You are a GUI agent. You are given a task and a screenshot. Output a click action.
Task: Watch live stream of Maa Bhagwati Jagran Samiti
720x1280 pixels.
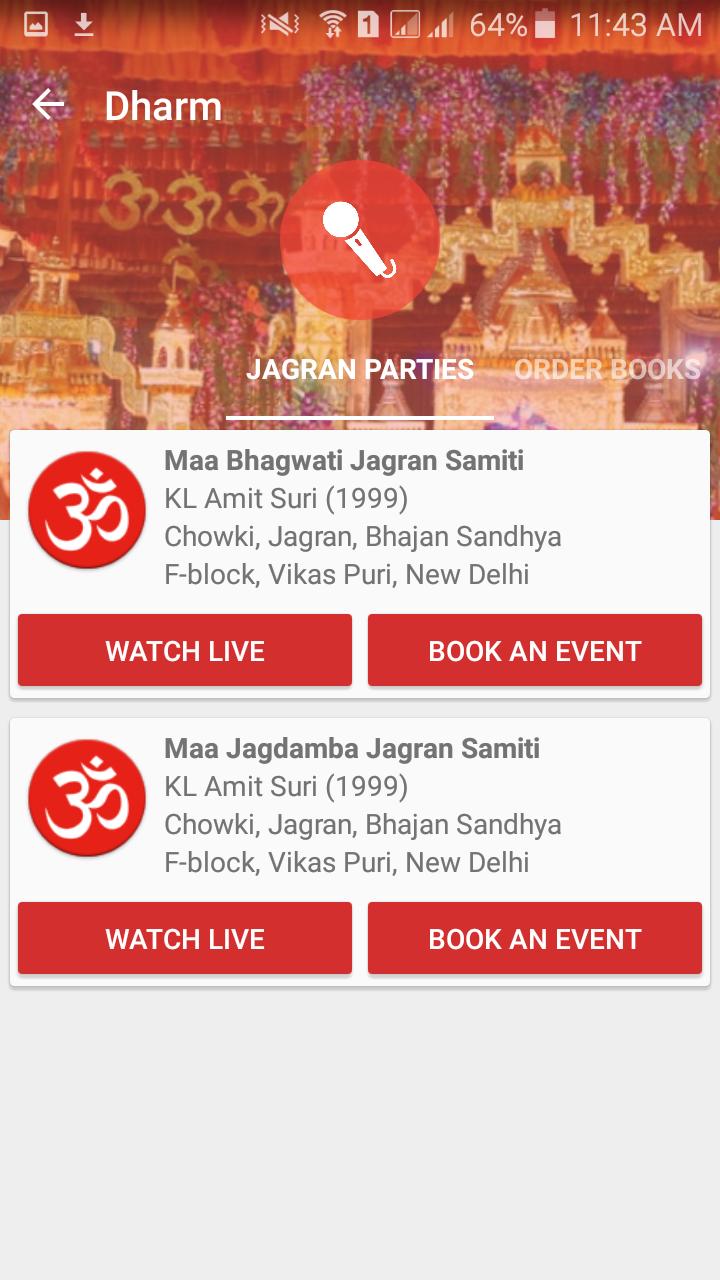(x=184, y=650)
